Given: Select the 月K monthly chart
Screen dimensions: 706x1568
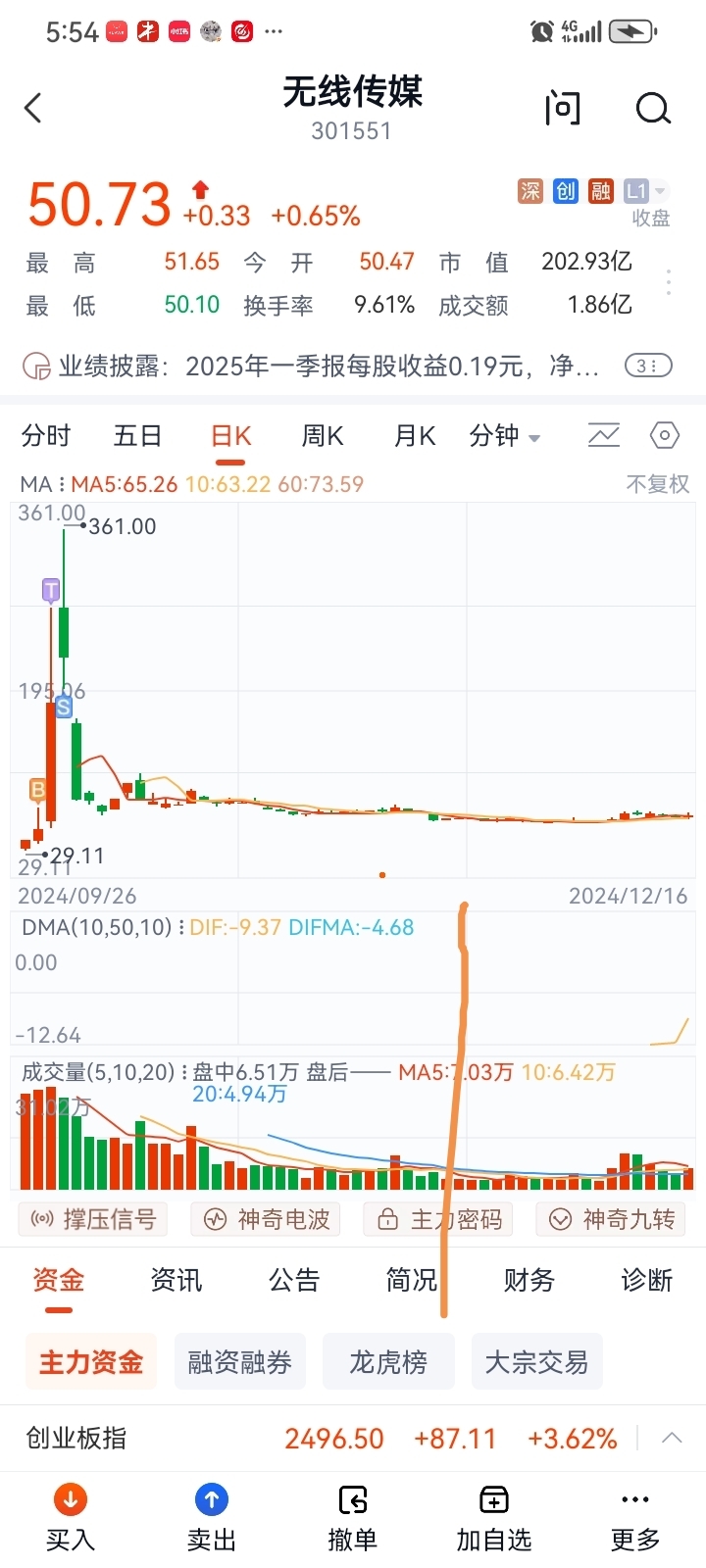Looking at the screenshot, I should point(415,436).
